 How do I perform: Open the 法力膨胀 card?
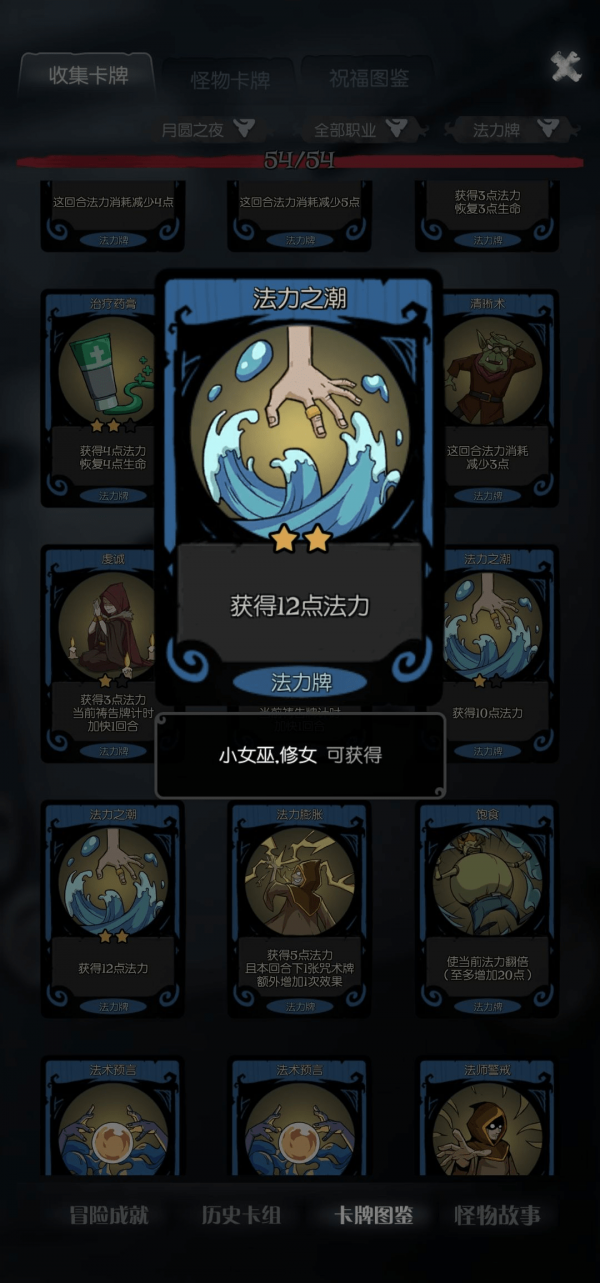coord(300,905)
